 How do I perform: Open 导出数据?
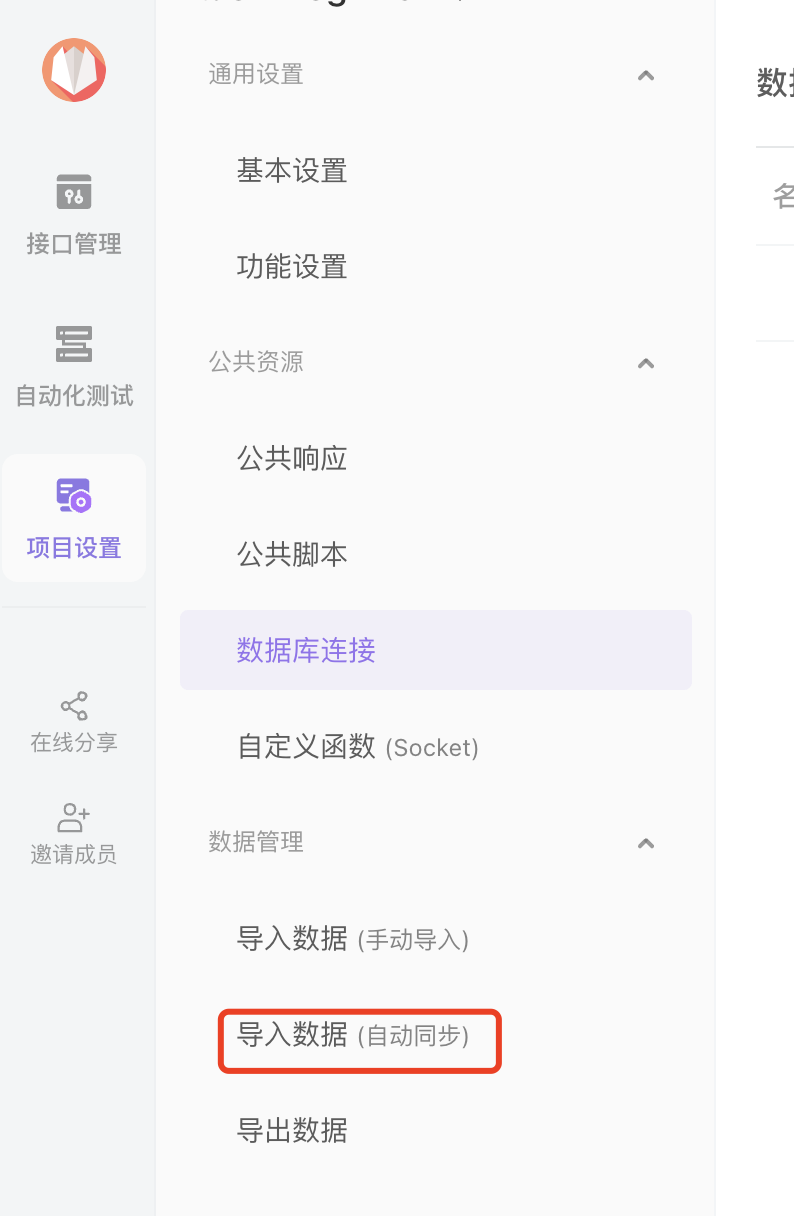[x=292, y=1131]
